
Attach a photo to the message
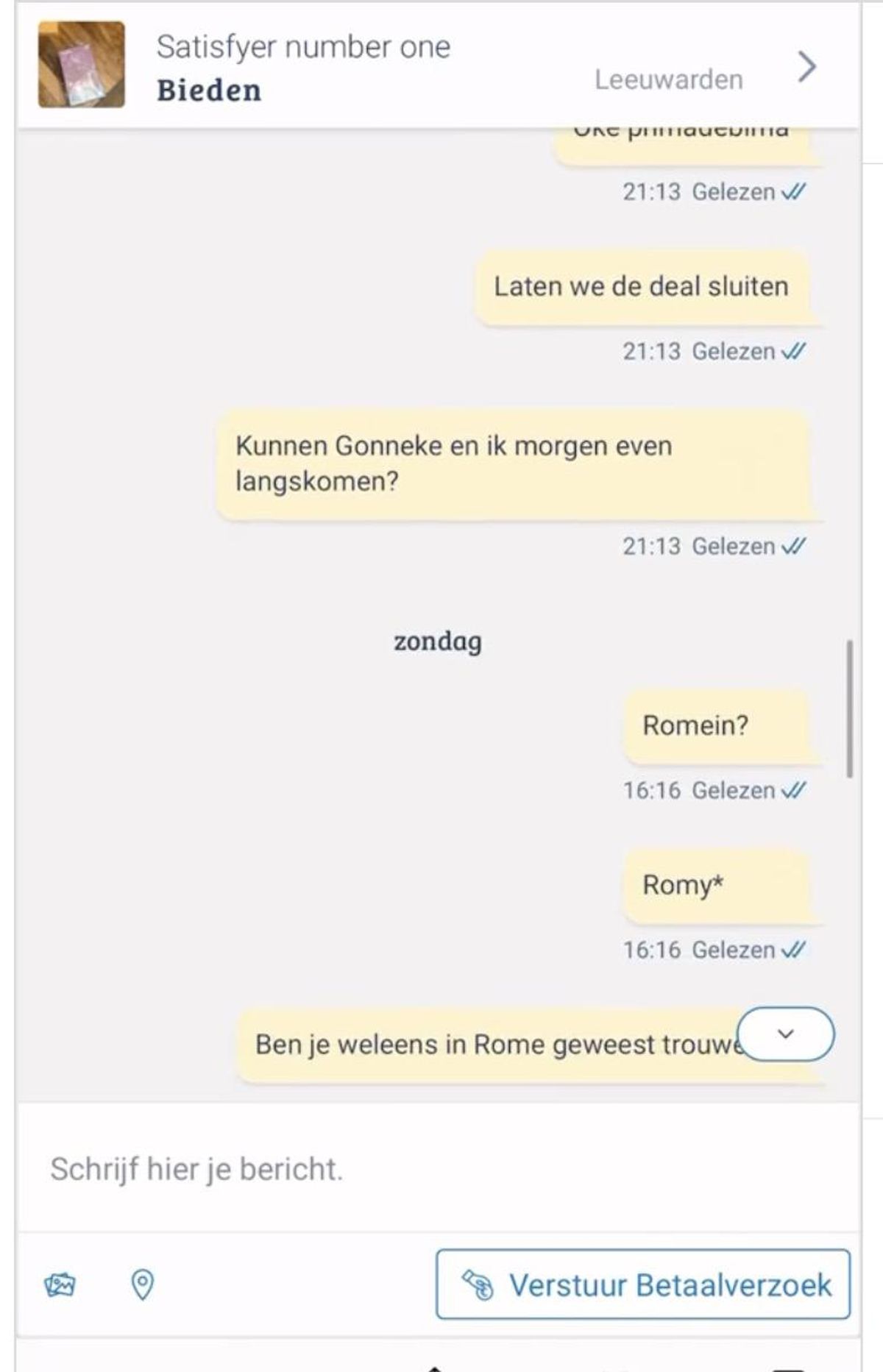(x=60, y=1284)
